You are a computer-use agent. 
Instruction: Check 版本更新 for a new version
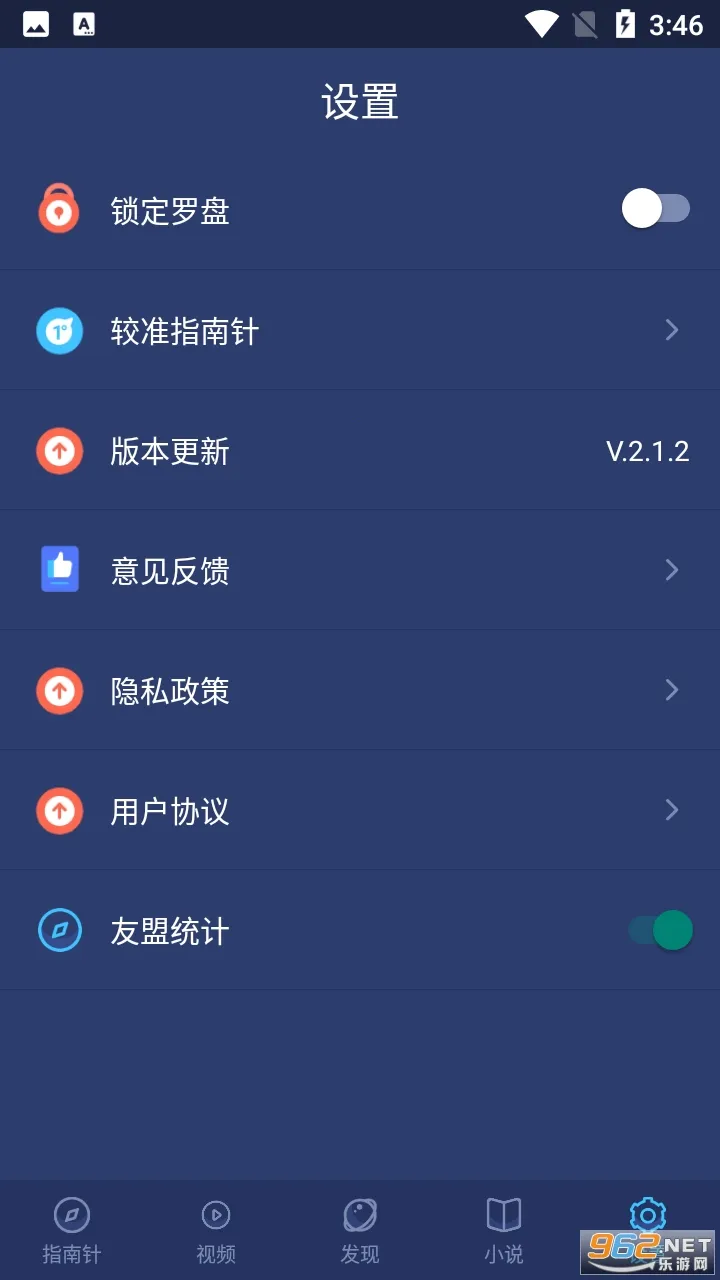[360, 451]
